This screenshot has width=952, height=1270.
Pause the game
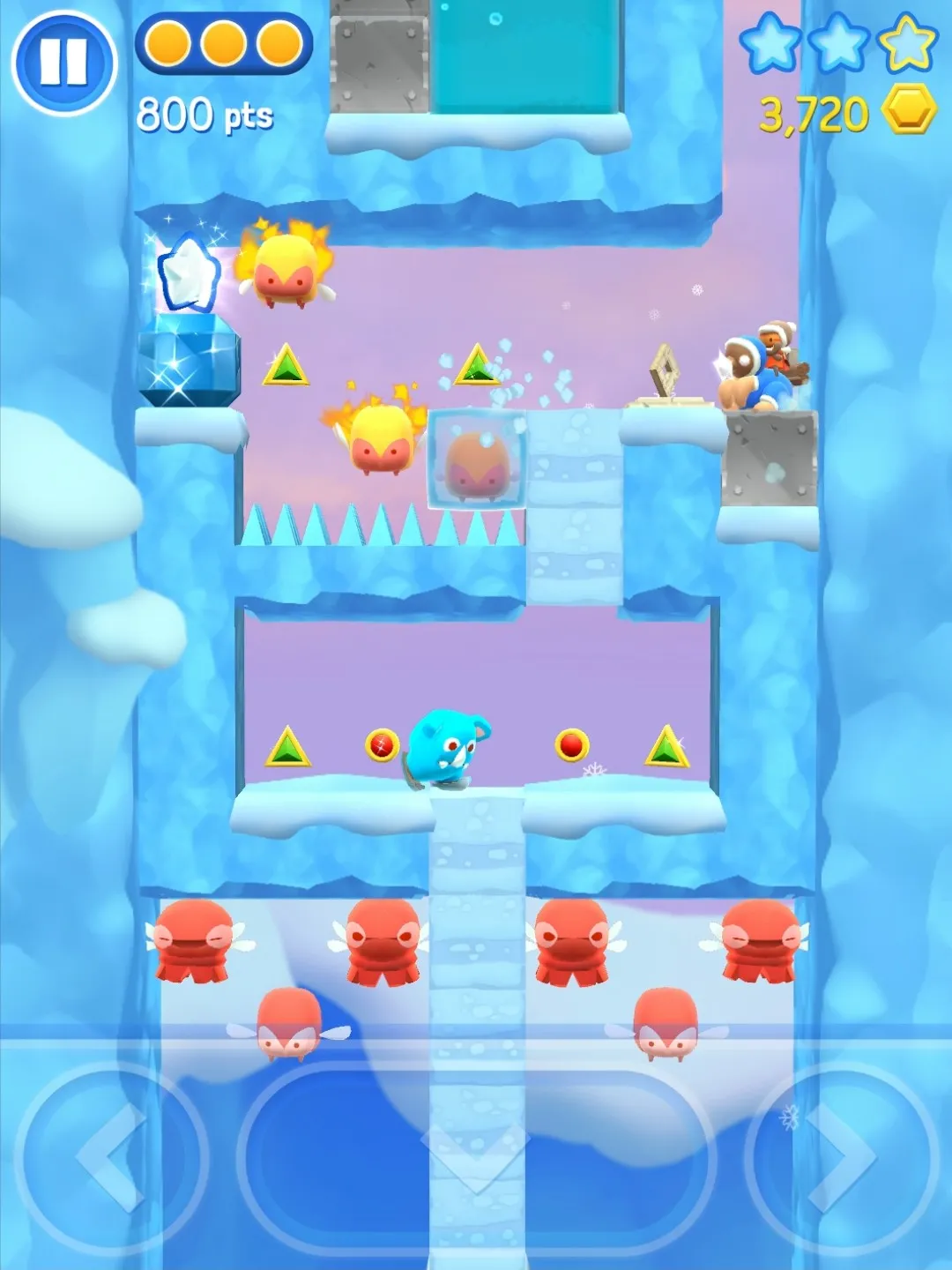(x=63, y=63)
